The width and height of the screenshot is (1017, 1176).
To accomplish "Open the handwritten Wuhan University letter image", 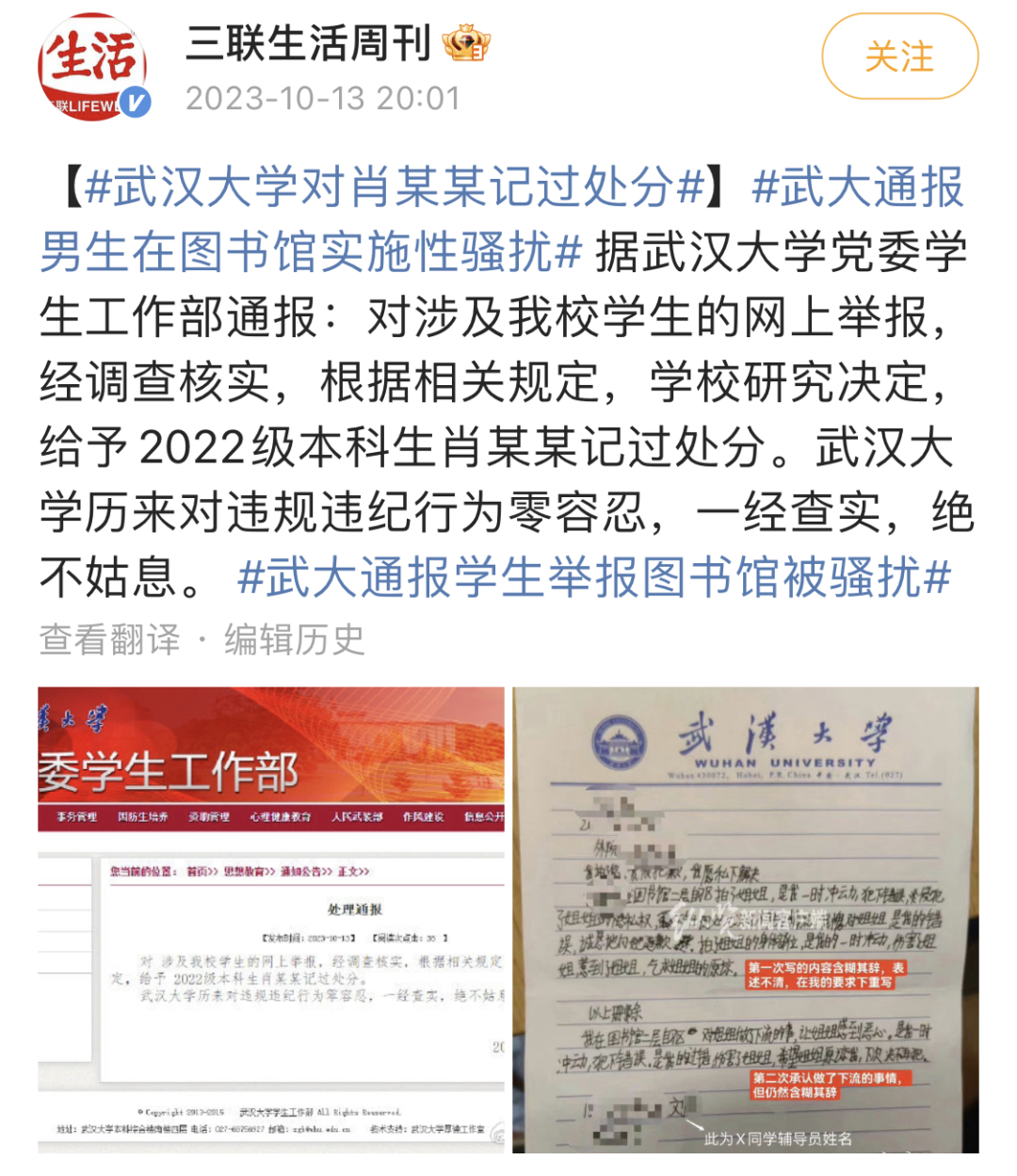I will (x=745, y=919).
